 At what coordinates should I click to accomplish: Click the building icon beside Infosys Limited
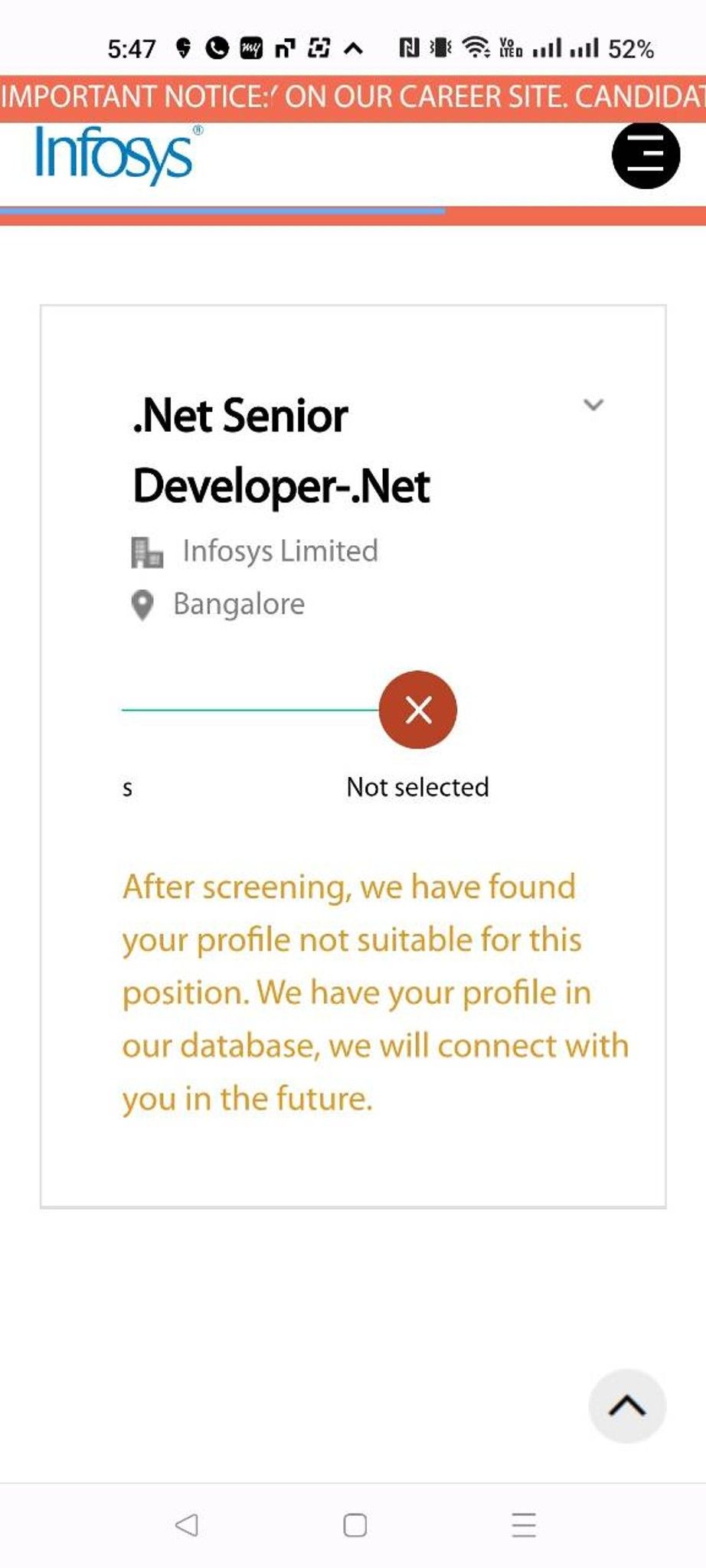click(146, 551)
